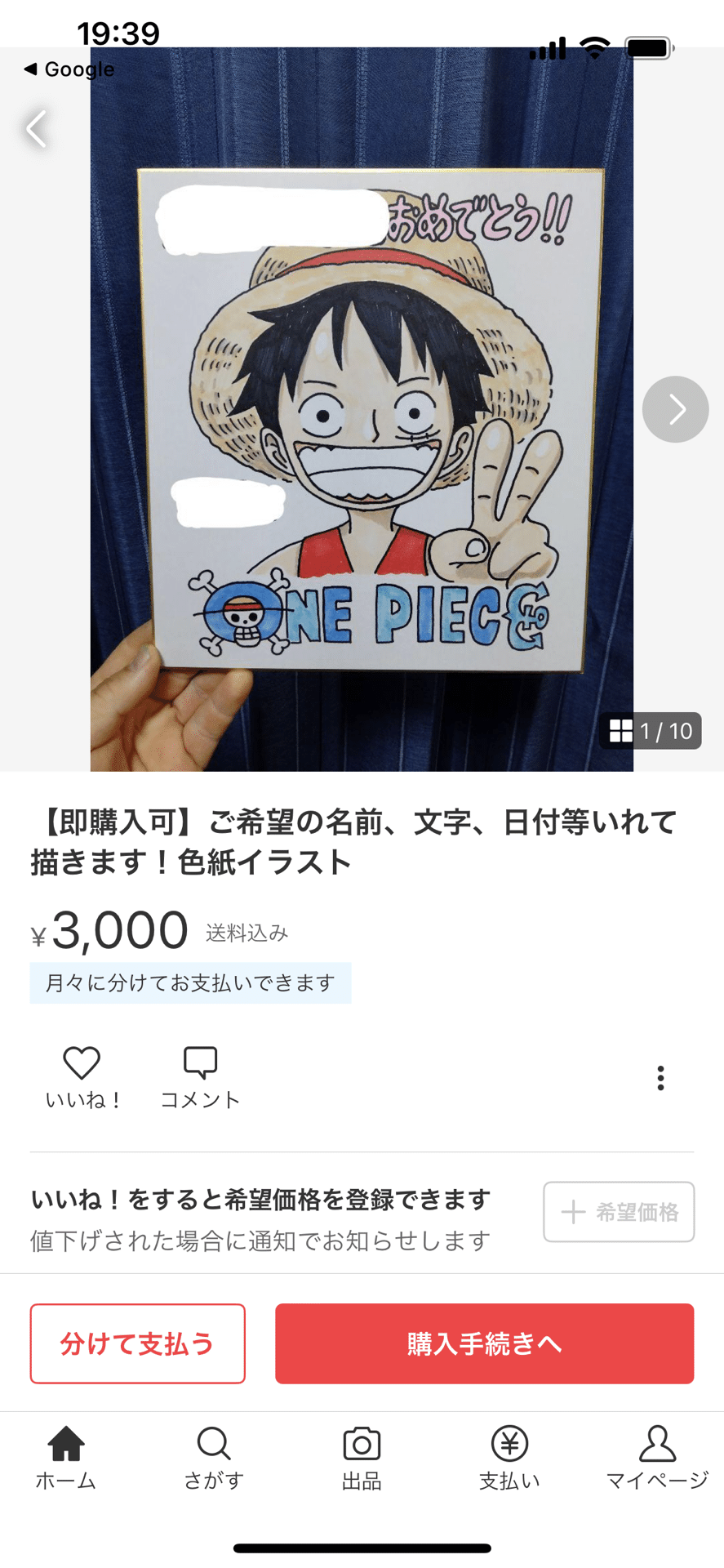724x1568 pixels.
Task: Go to the マイページ tab
Action: tap(657, 1458)
